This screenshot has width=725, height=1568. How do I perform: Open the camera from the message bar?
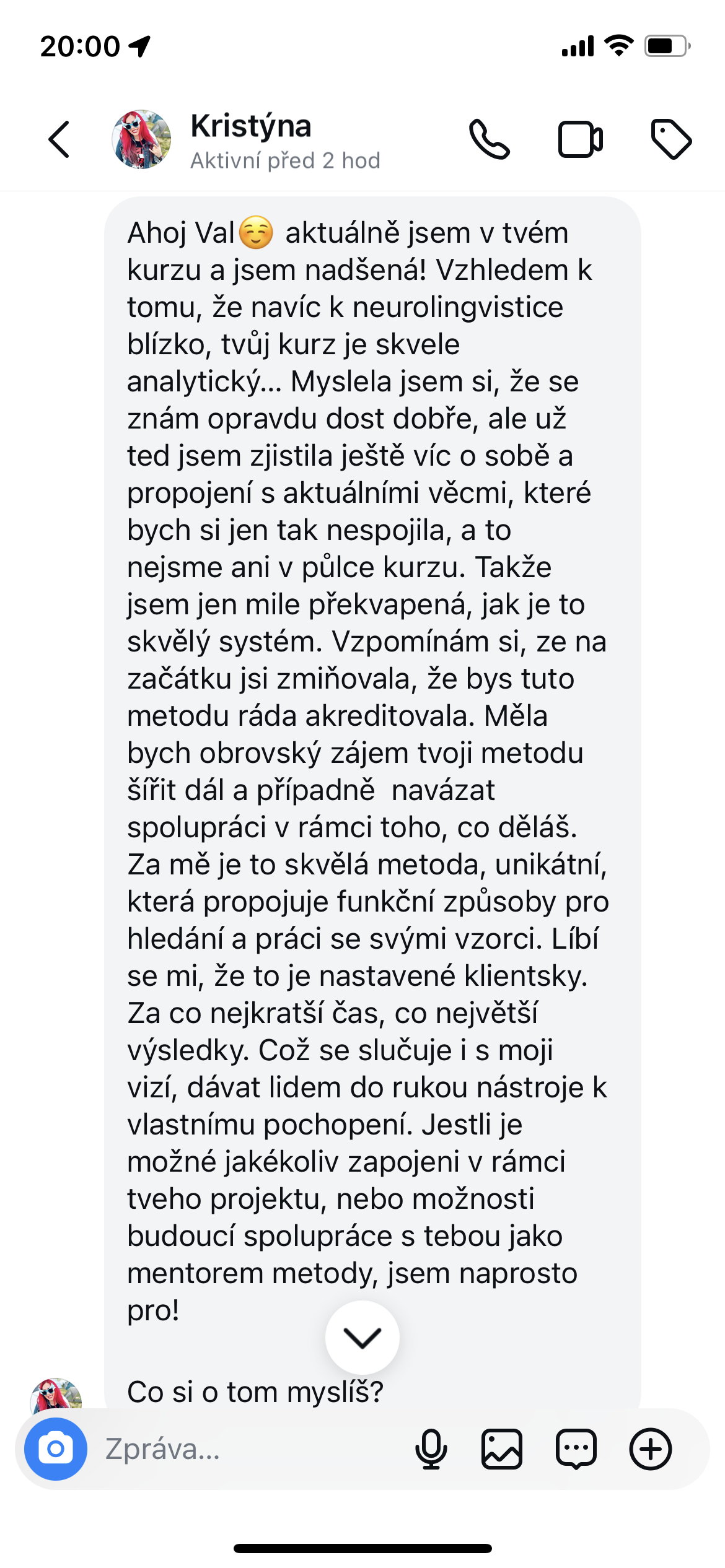[56, 1448]
